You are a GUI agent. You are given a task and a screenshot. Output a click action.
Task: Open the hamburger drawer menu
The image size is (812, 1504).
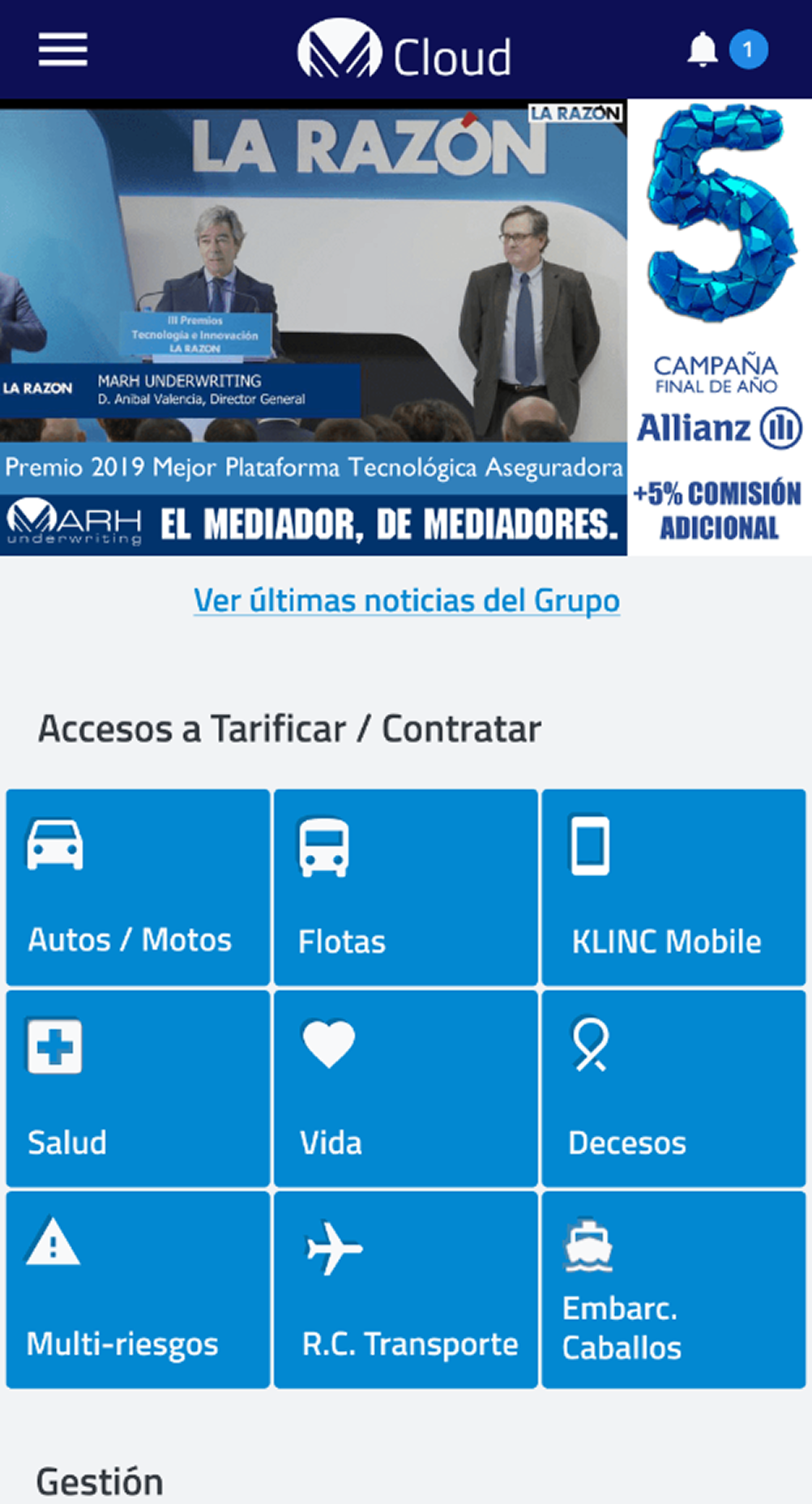62,50
